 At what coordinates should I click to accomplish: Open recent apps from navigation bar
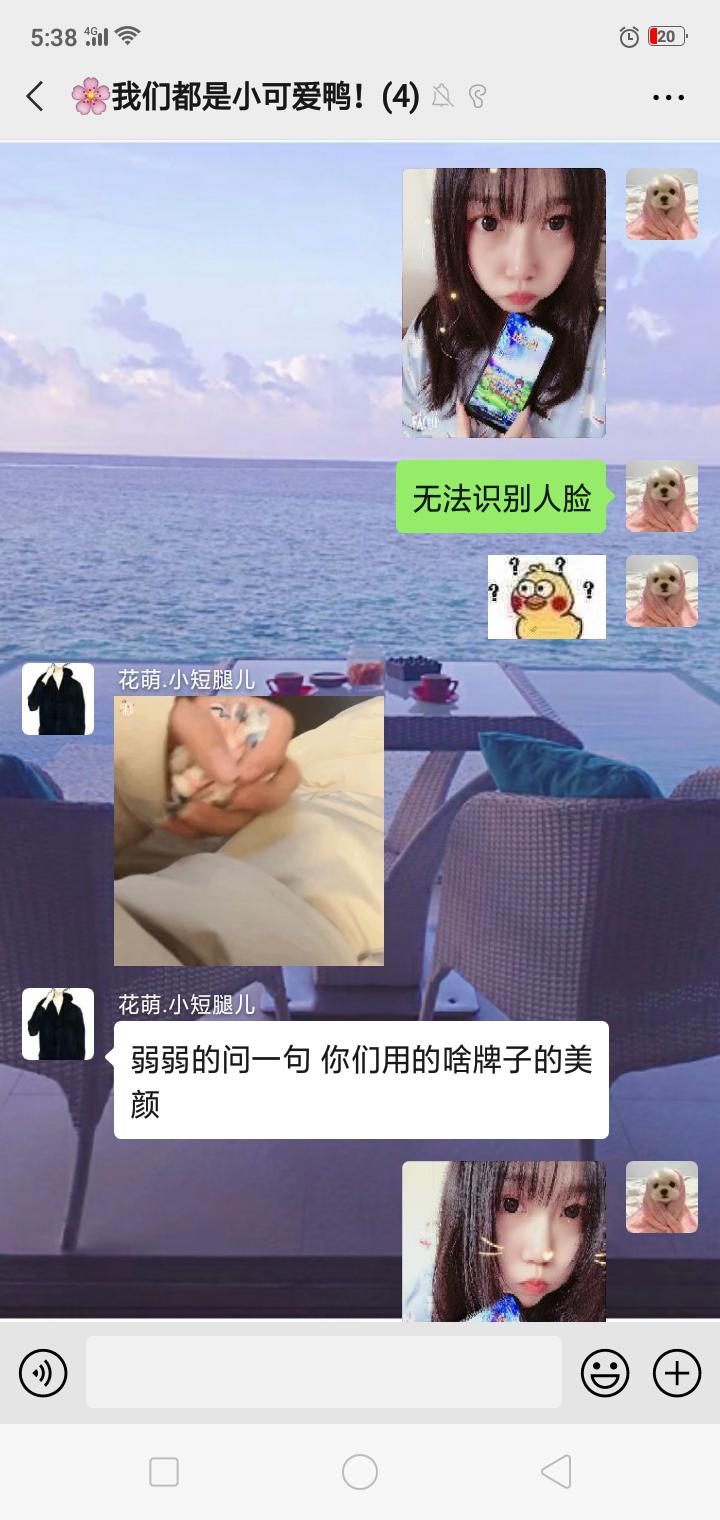point(164,1472)
